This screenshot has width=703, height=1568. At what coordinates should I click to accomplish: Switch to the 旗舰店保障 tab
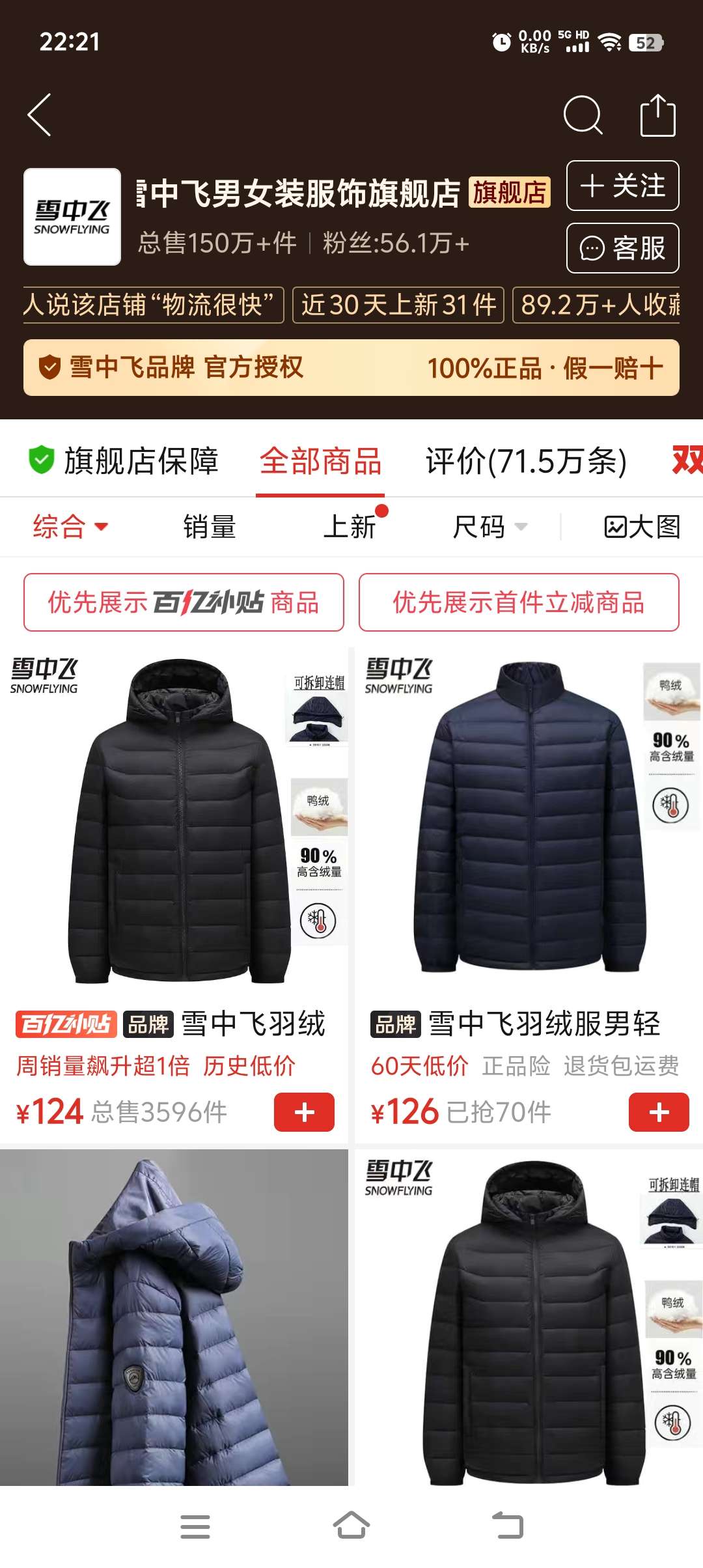(x=124, y=461)
